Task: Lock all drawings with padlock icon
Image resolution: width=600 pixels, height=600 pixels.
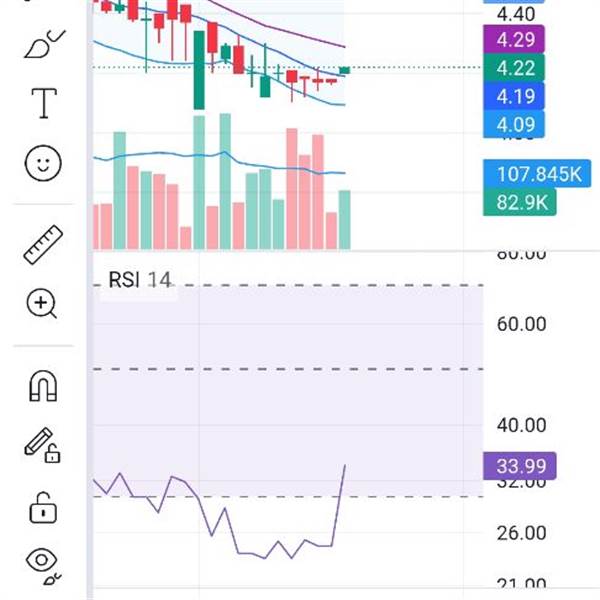Action: [43, 507]
